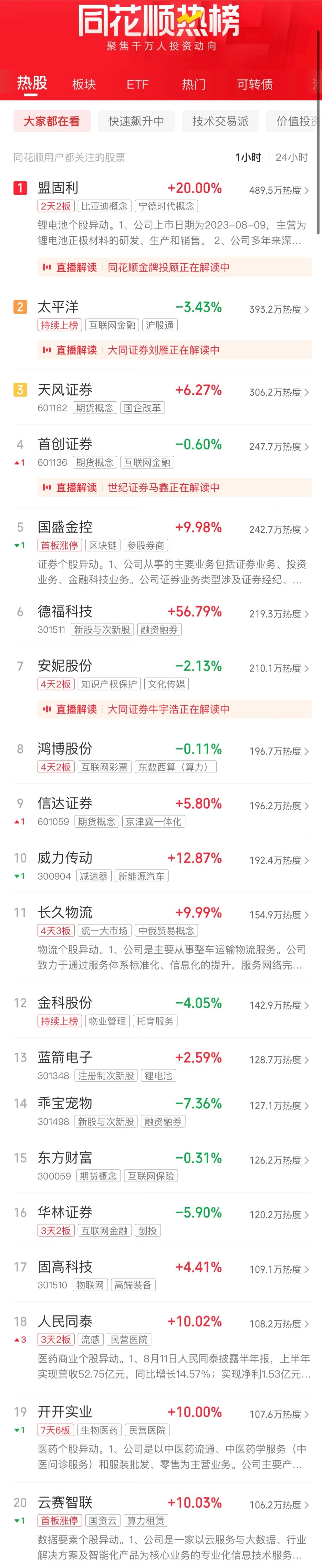This screenshot has height=1568, width=322.
Task: Switch to the ETF tab
Action: pos(138,84)
